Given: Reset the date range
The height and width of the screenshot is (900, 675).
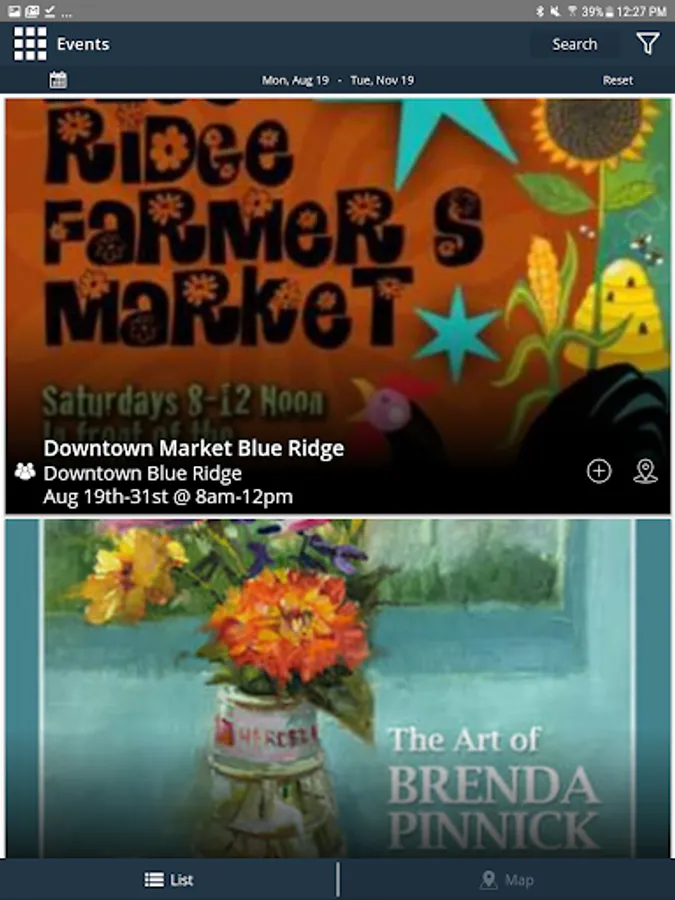Looking at the screenshot, I should [x=617, y=80].
